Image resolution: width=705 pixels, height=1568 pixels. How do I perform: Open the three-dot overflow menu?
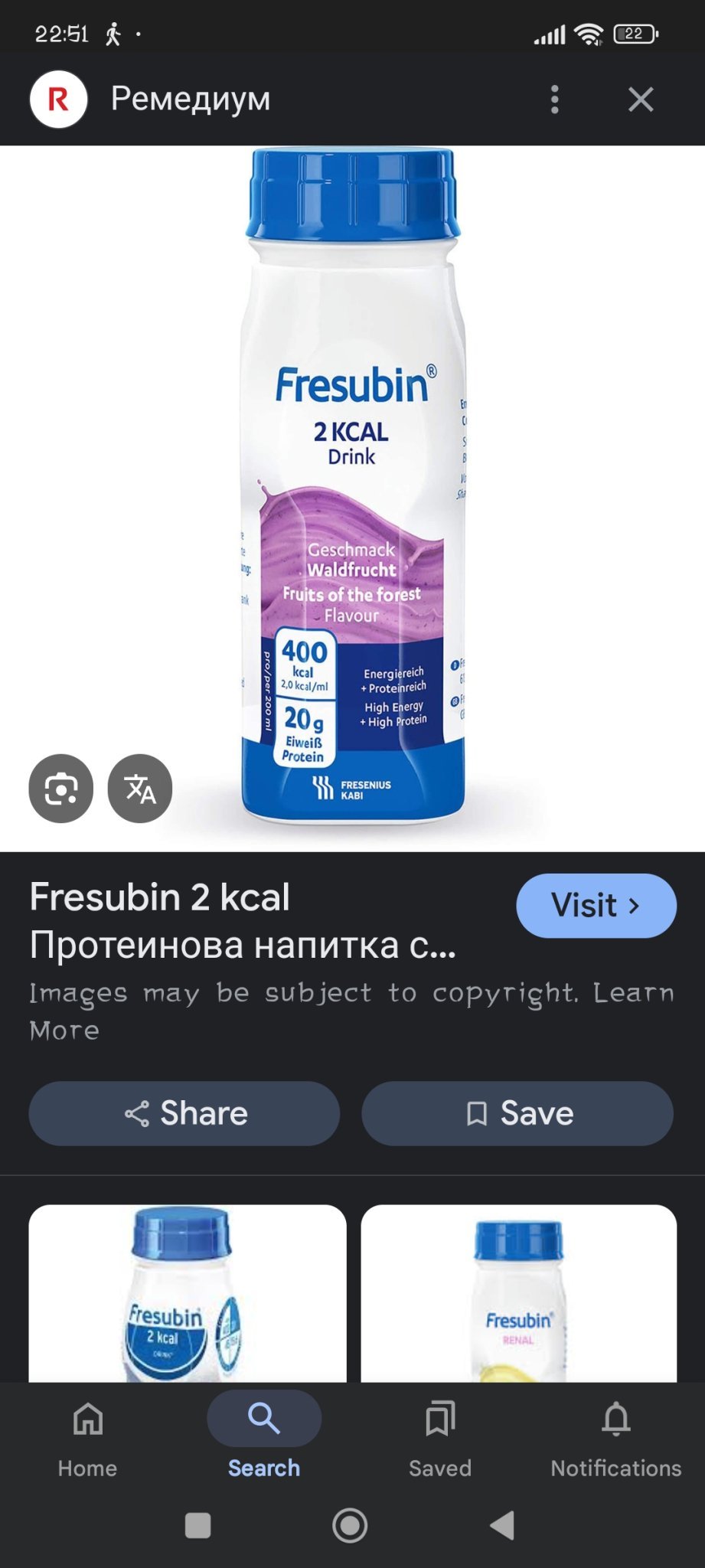555,100
